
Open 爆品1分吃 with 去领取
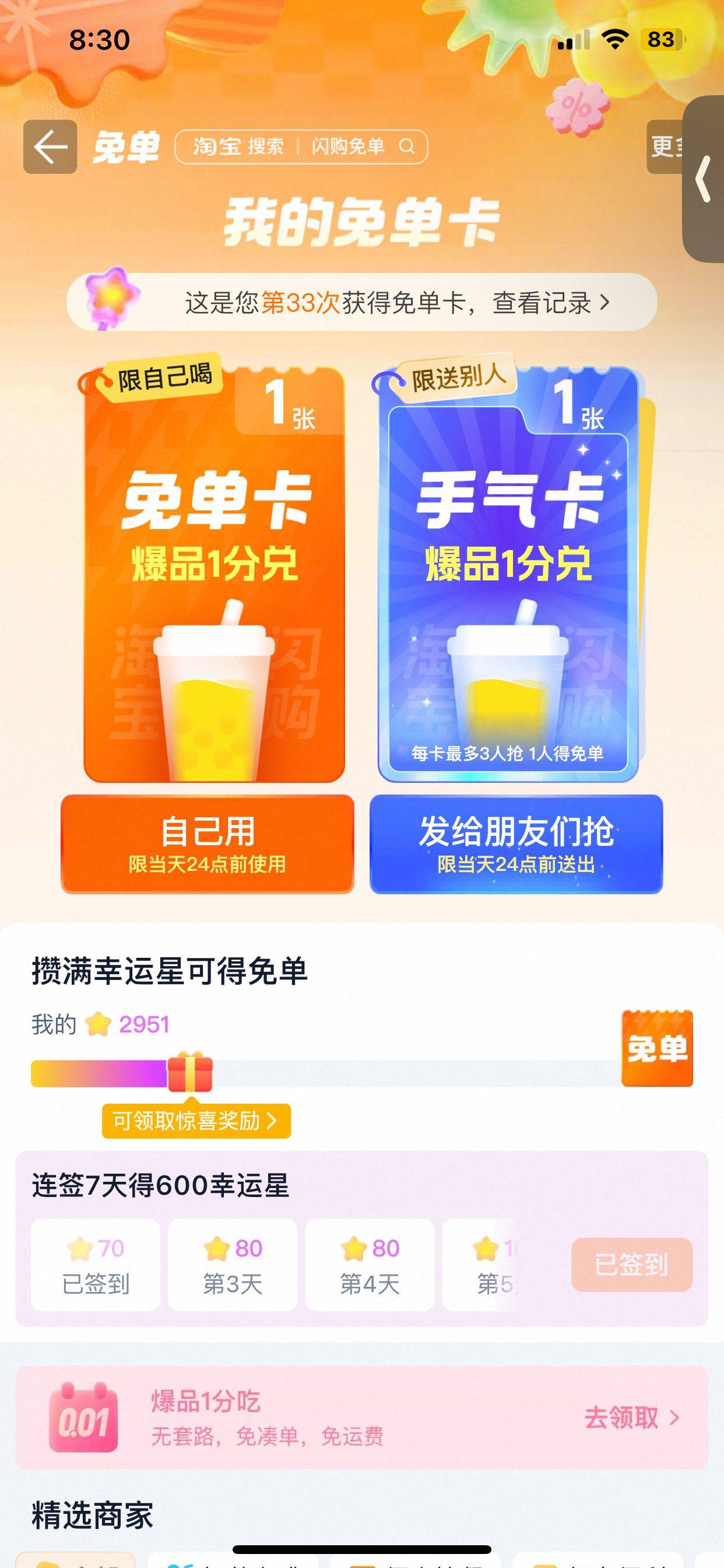tap(630, 1417)
